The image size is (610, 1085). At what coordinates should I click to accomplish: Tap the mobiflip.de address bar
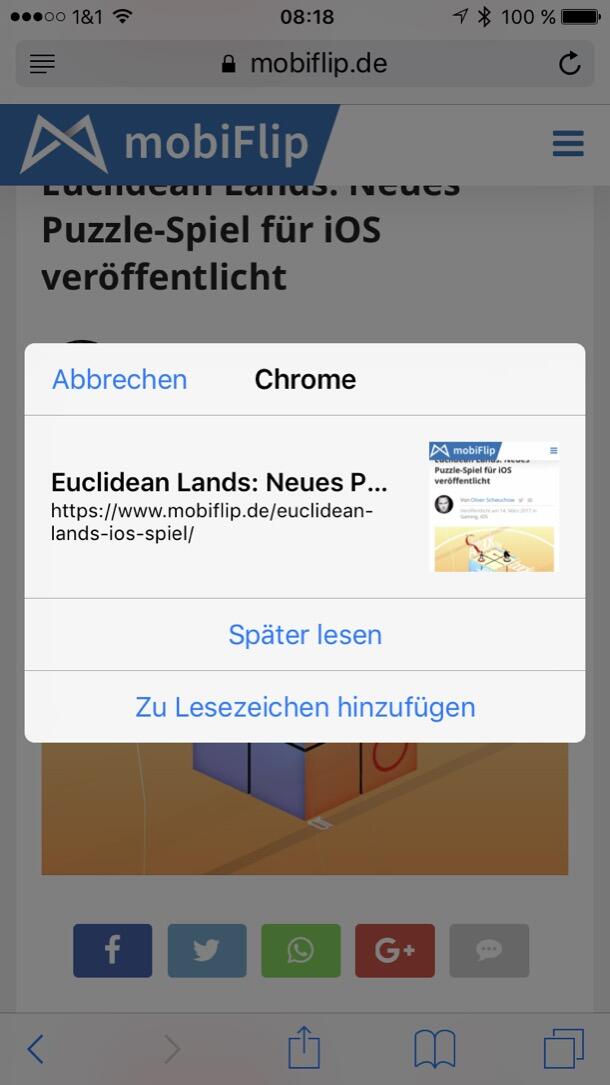tap(304, 64)
